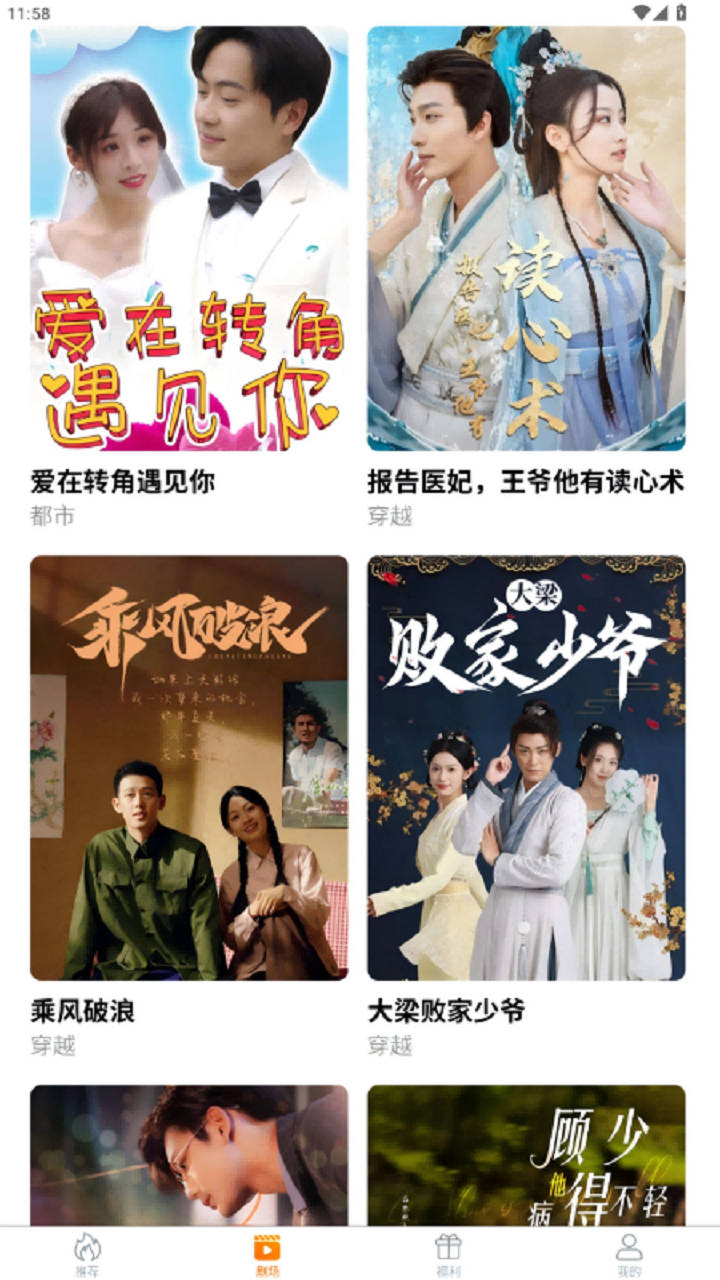View the 大梁败家少爷 drama

(x=526, y=767)
